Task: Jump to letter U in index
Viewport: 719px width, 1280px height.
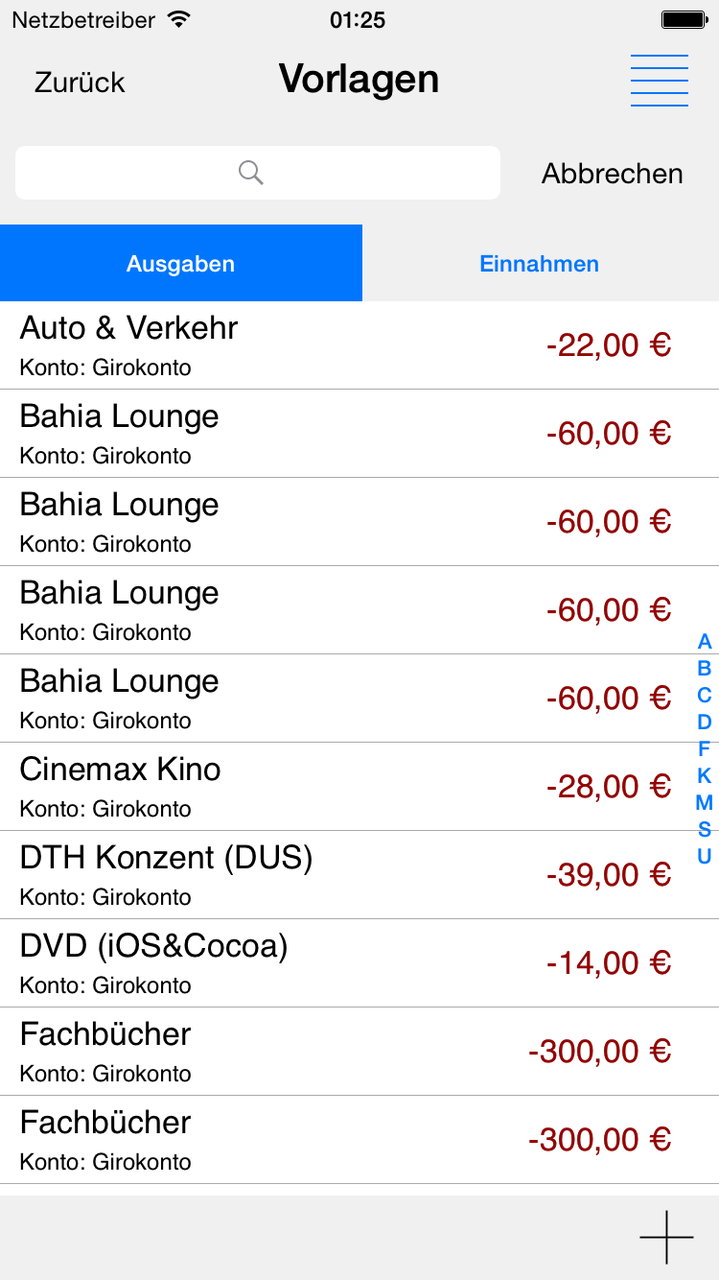Action: [704, 856]
